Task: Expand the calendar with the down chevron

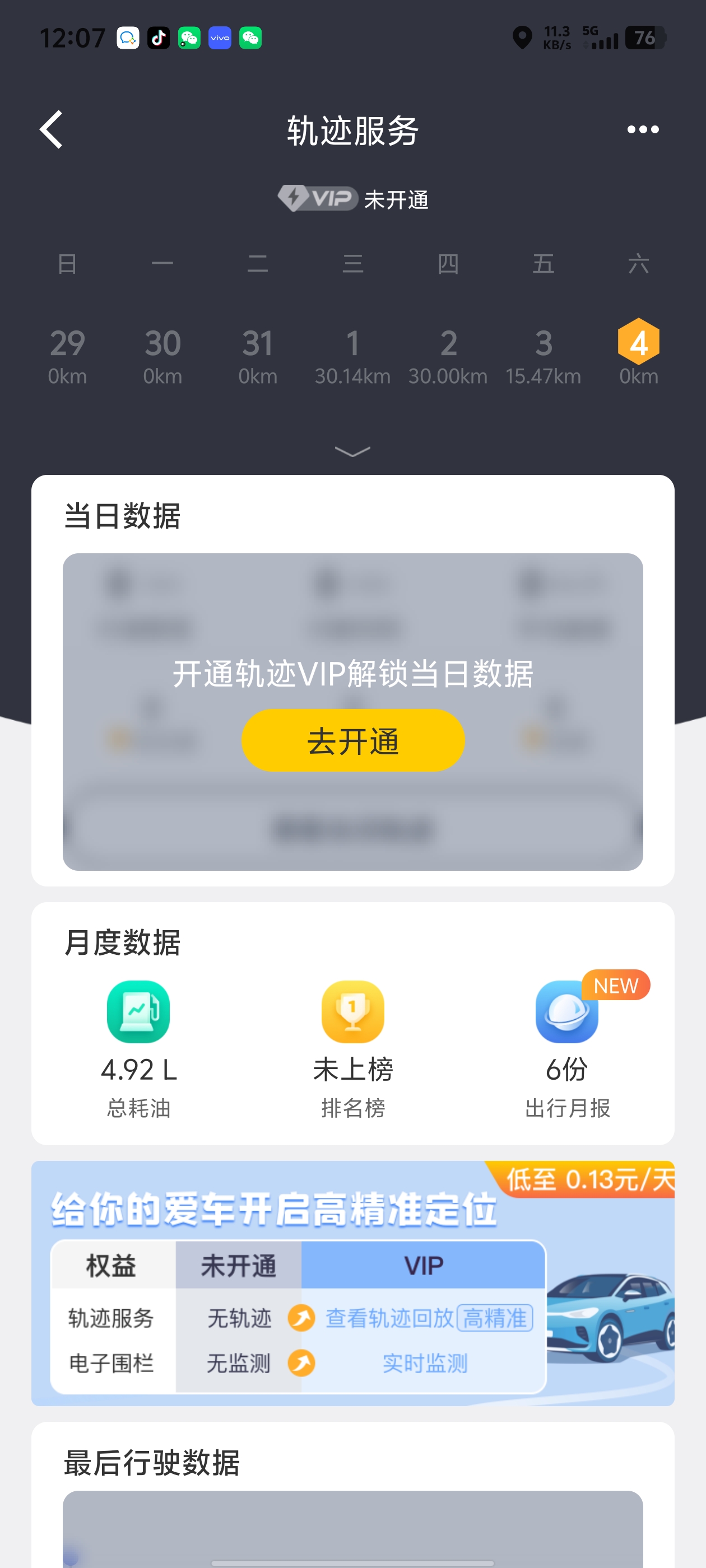Action: (352, 451)
